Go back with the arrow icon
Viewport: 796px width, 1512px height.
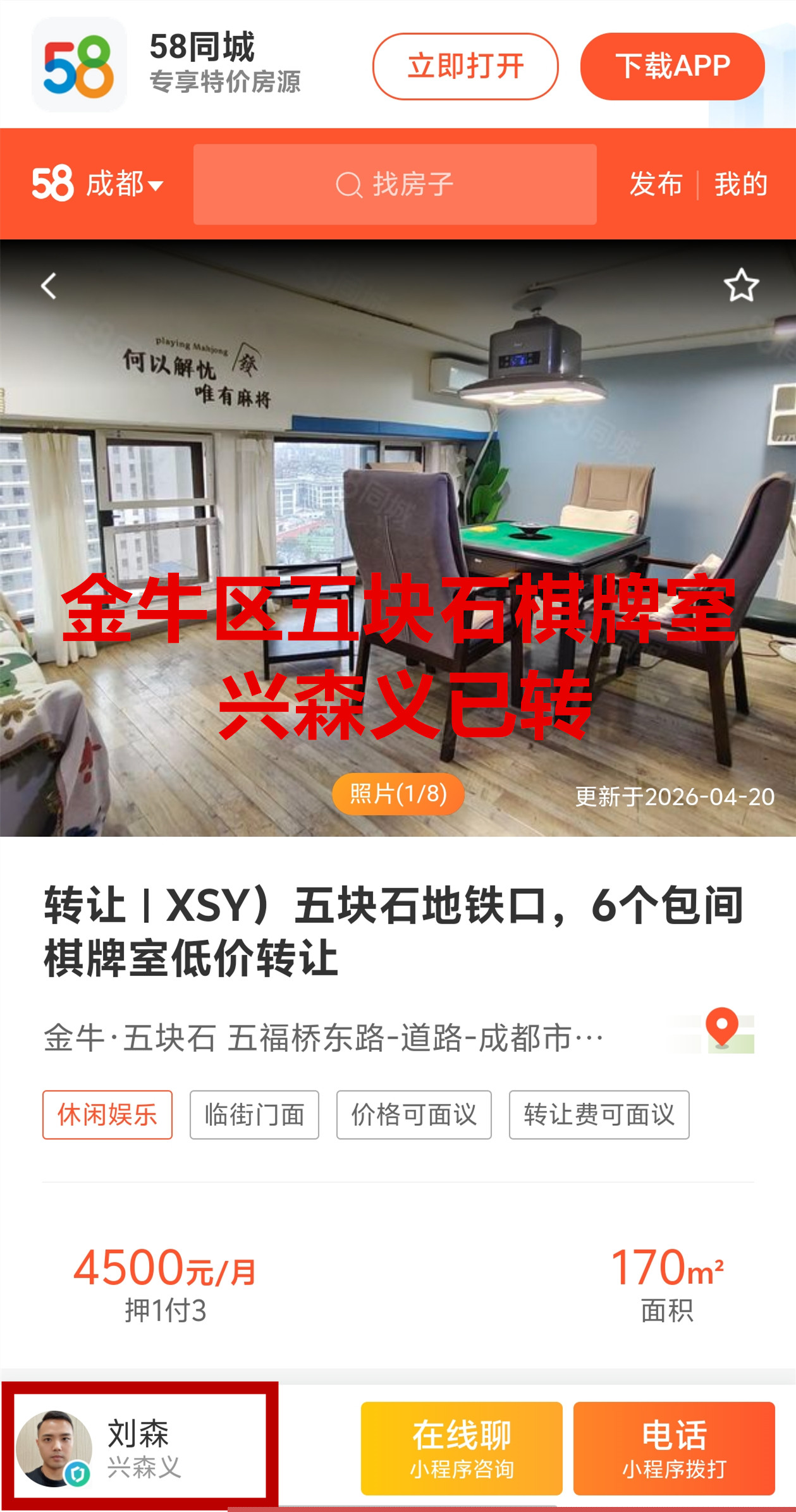tap(49, 286)
